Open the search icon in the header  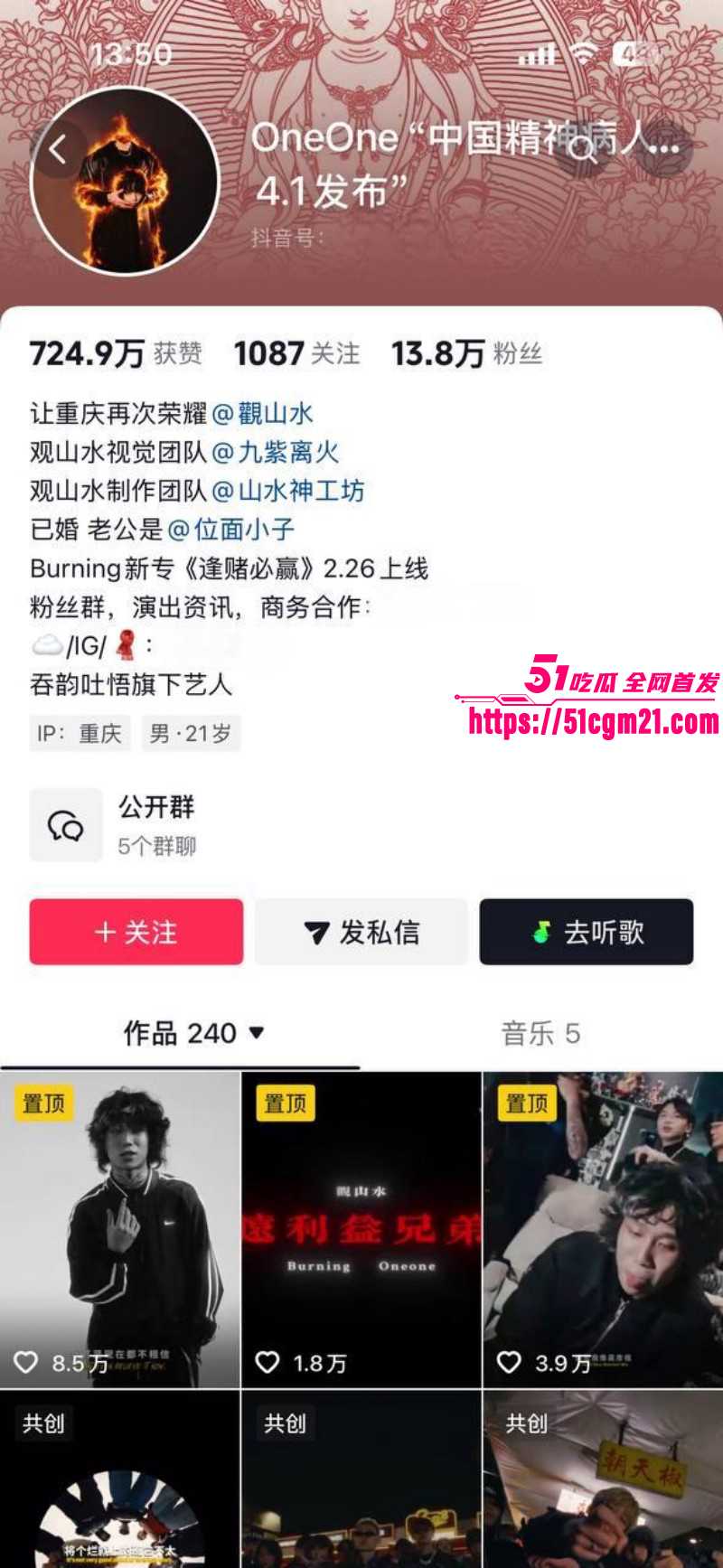tap(583, 147)
